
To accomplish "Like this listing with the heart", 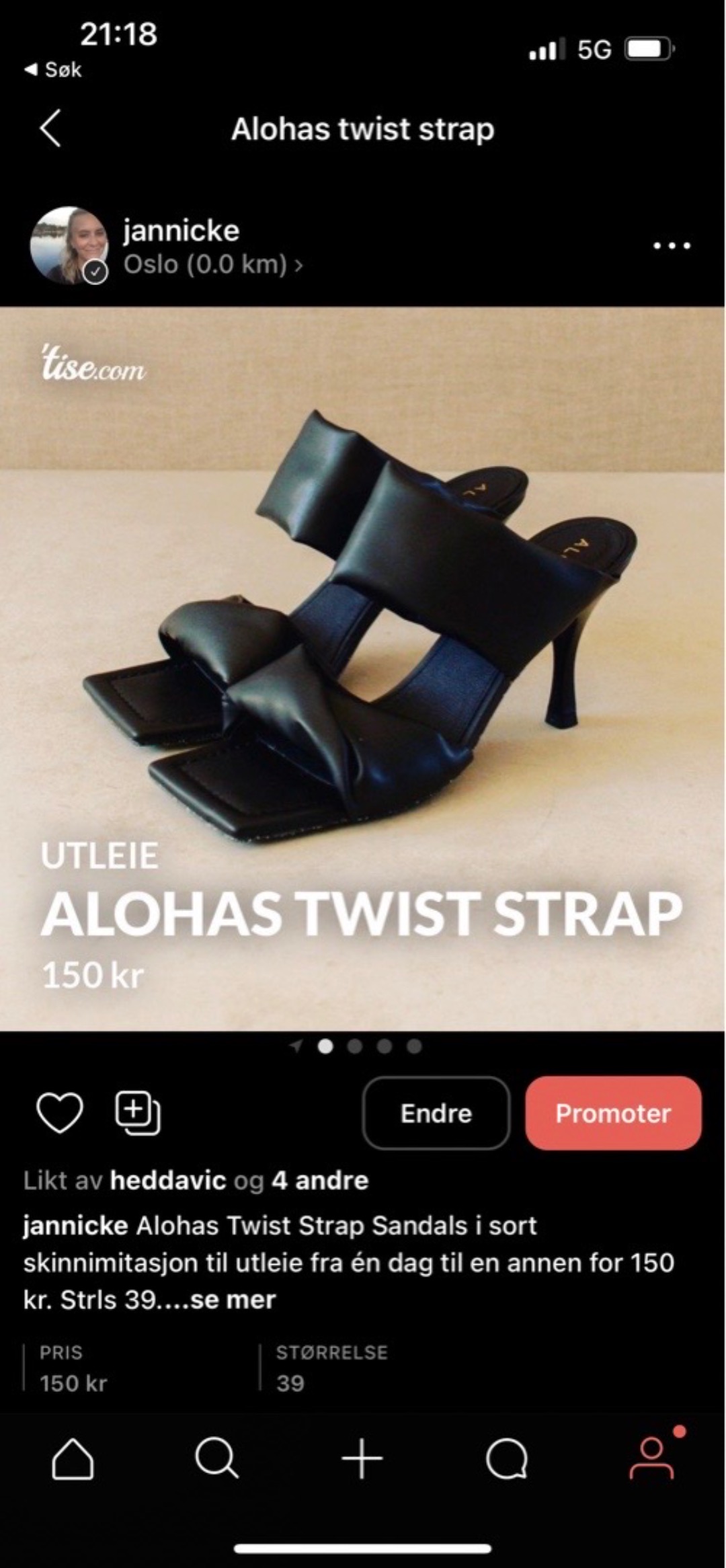I will 60,1113.
